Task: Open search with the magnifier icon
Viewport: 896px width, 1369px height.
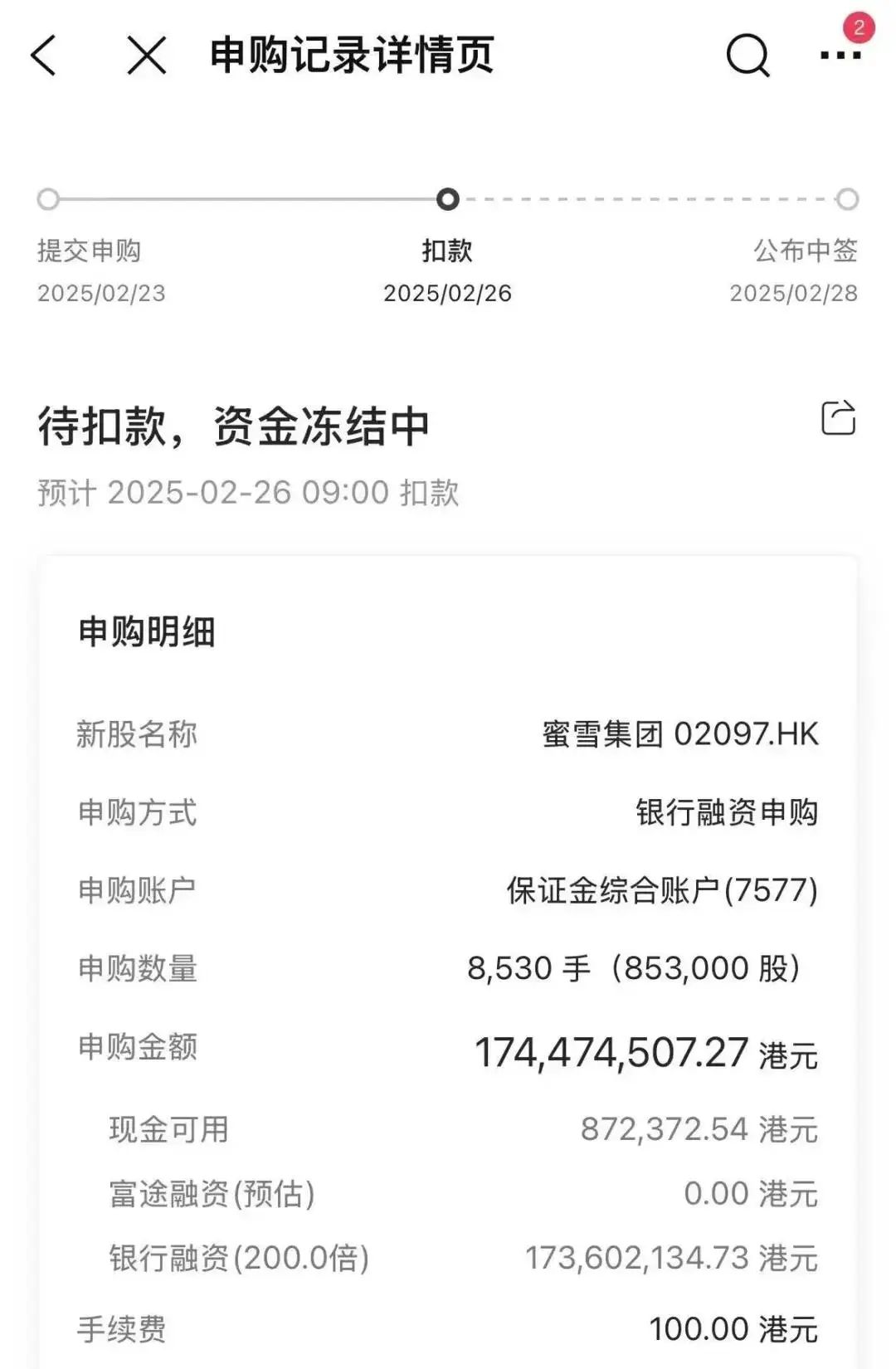Action: tap(747, 56)
